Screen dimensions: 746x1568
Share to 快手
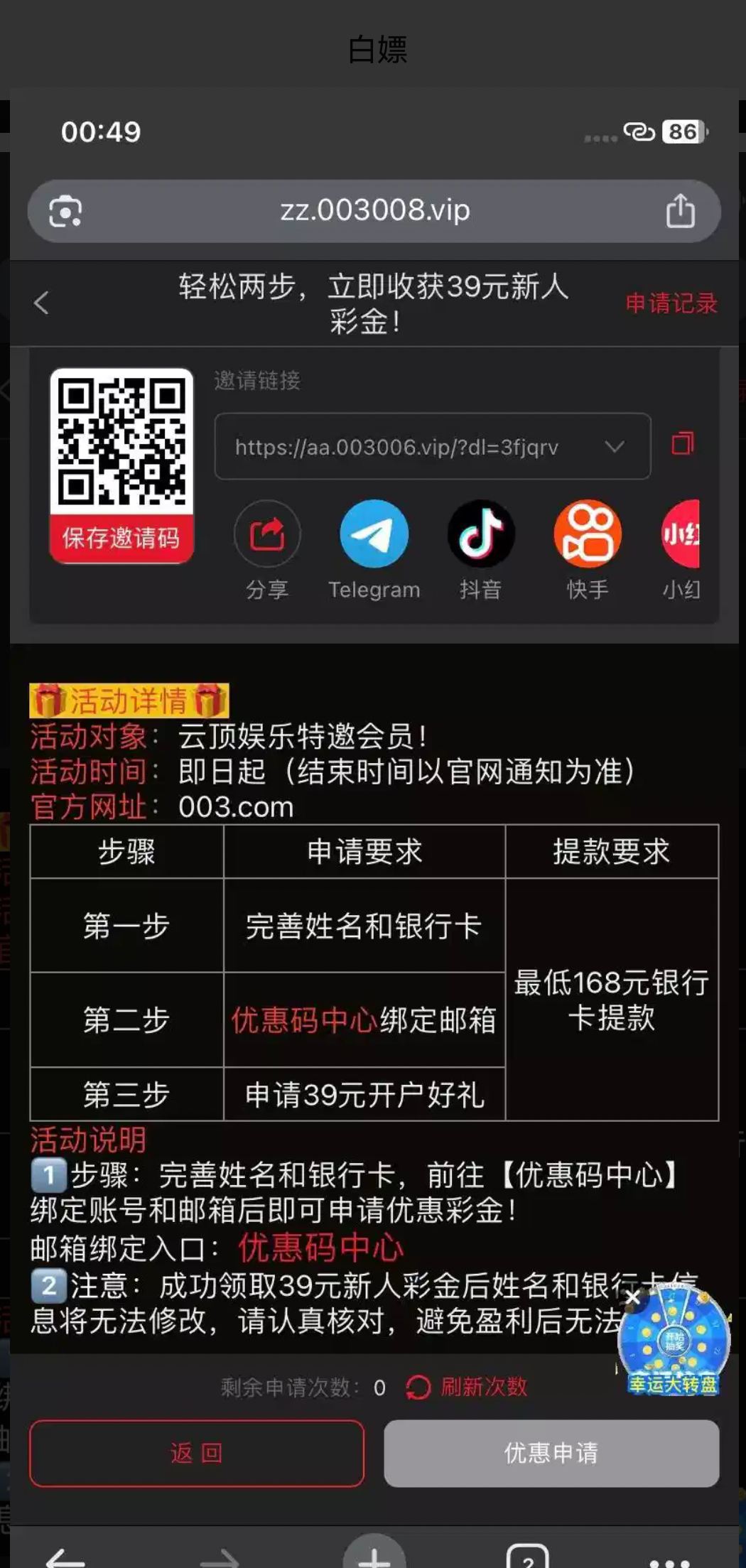click(588, 534)
